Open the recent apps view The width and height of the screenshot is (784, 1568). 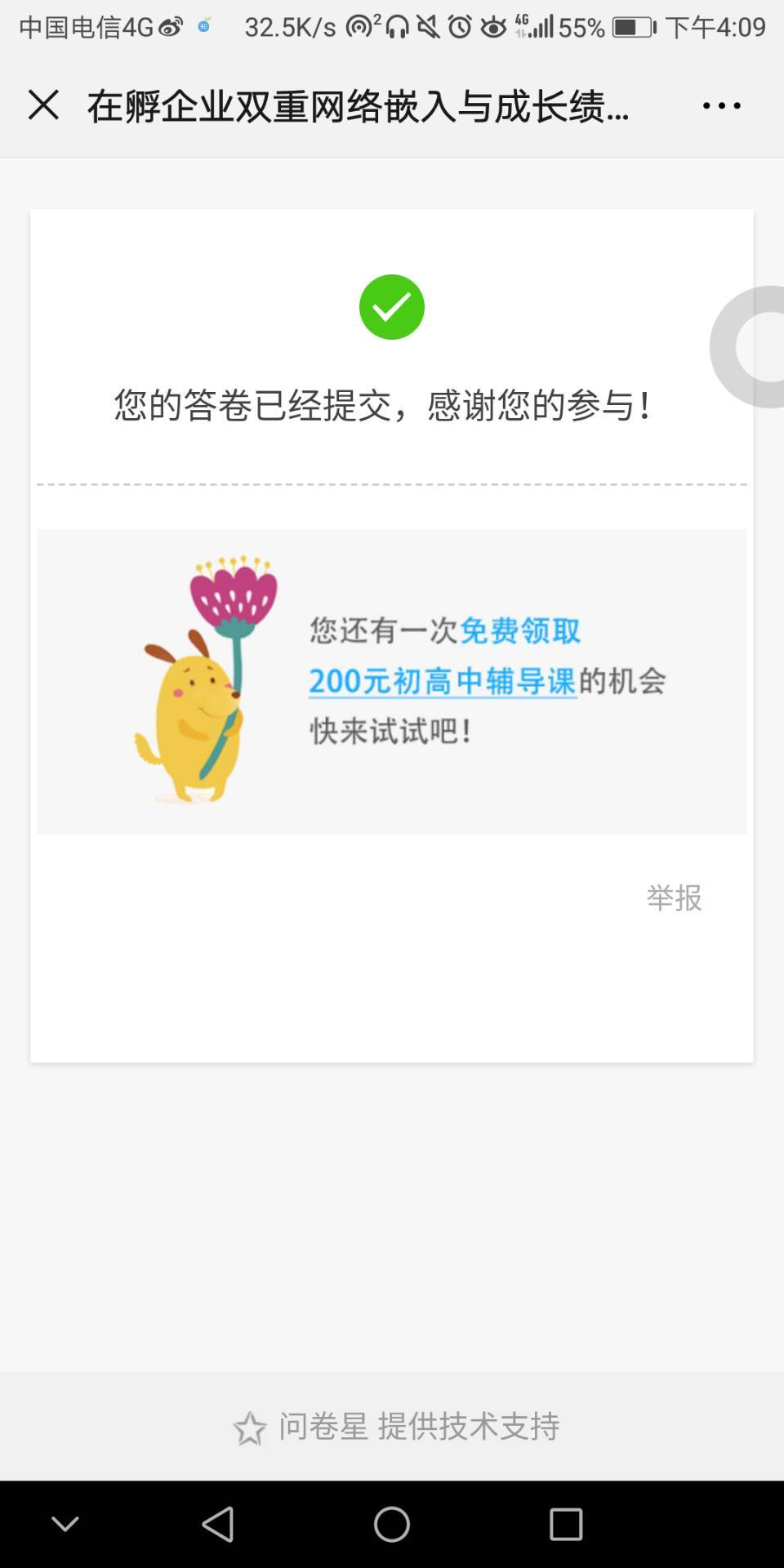click(x=565, y=1524)
